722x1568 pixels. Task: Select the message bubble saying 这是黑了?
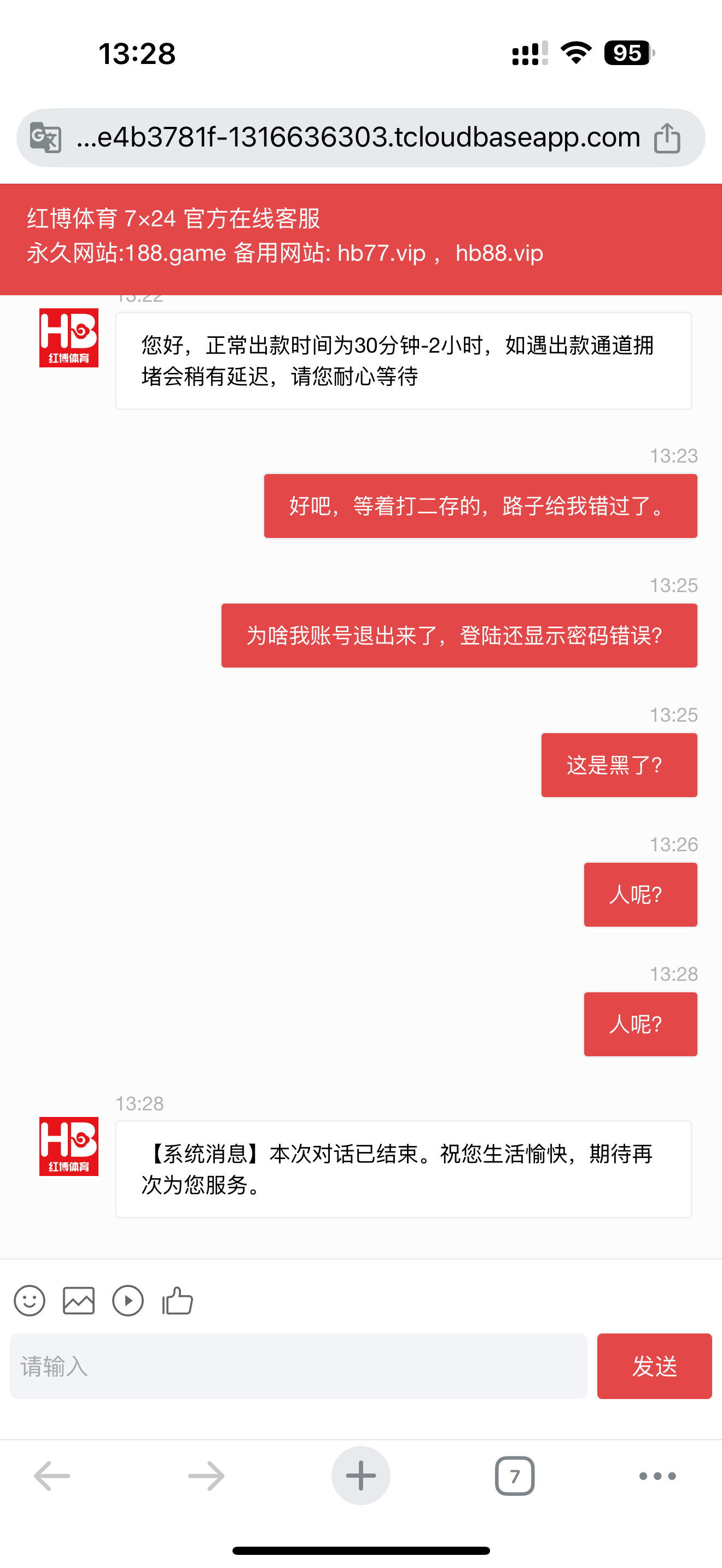[619, 765]
